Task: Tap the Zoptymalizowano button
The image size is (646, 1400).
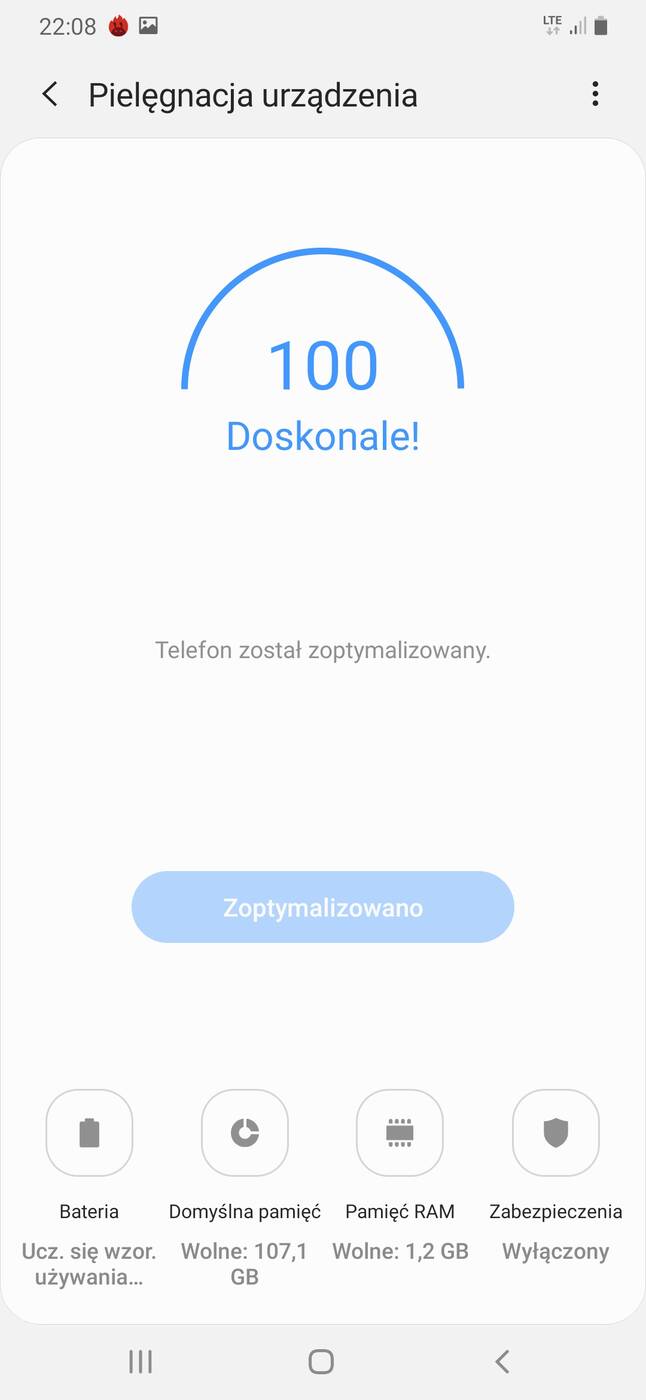Action: [322, 907]
